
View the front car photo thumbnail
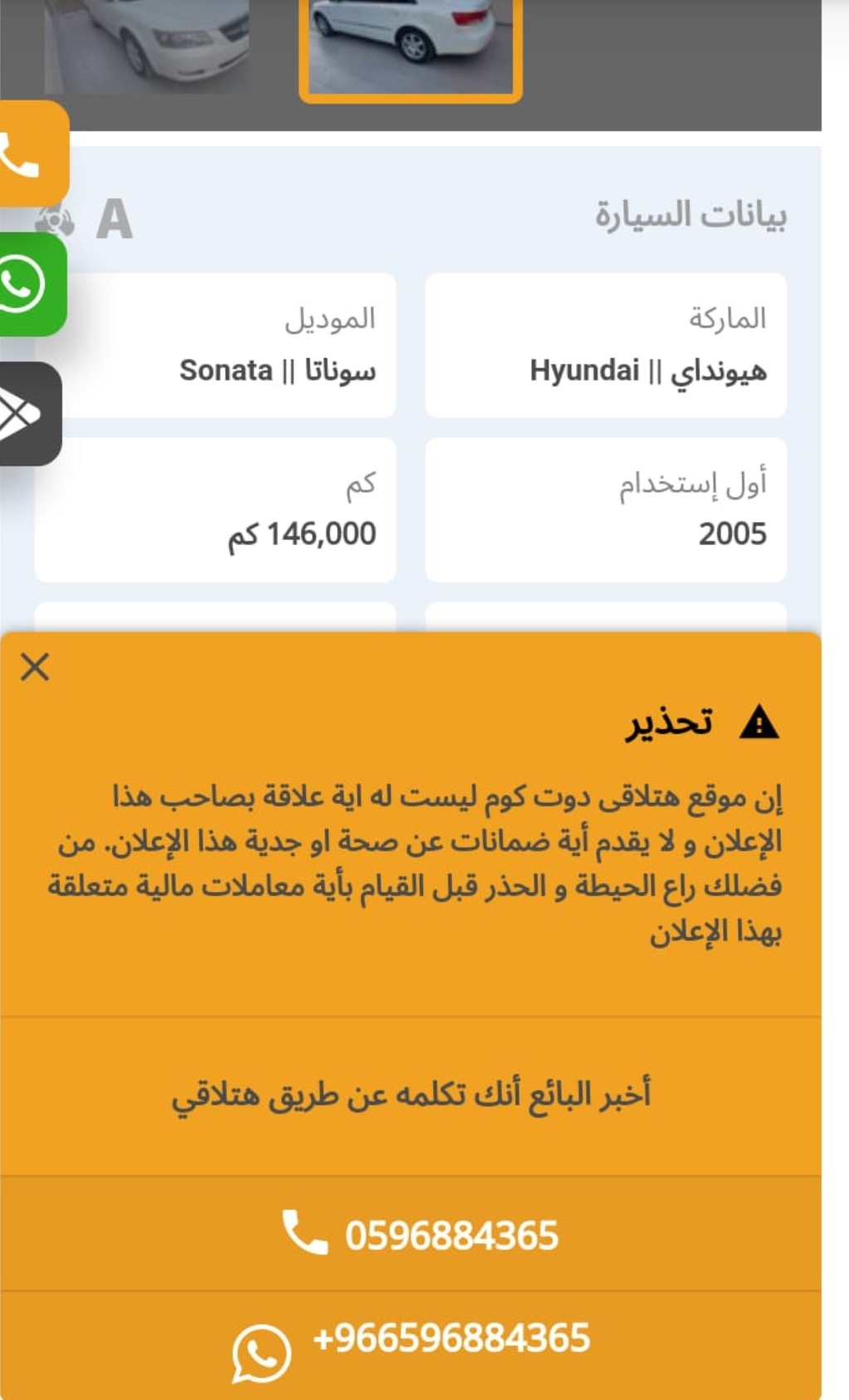(x=146, y=46)
